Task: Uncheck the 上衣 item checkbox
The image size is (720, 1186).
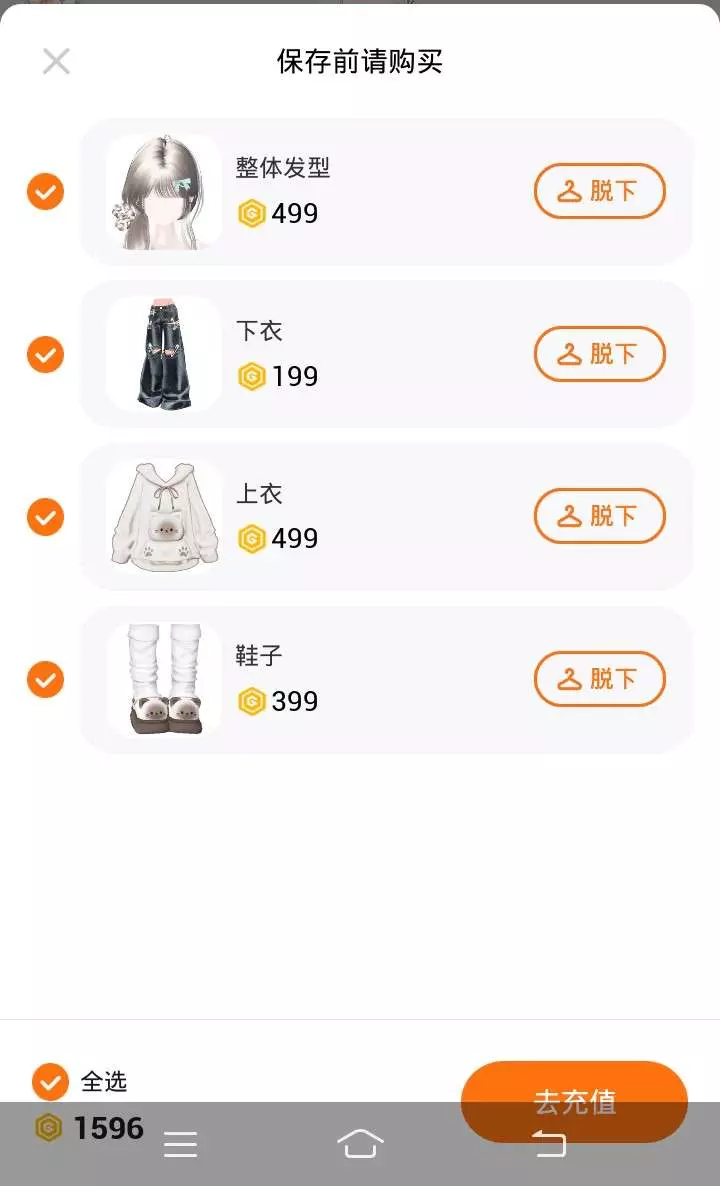Action: pyautogui.click(x=45, y=517)
